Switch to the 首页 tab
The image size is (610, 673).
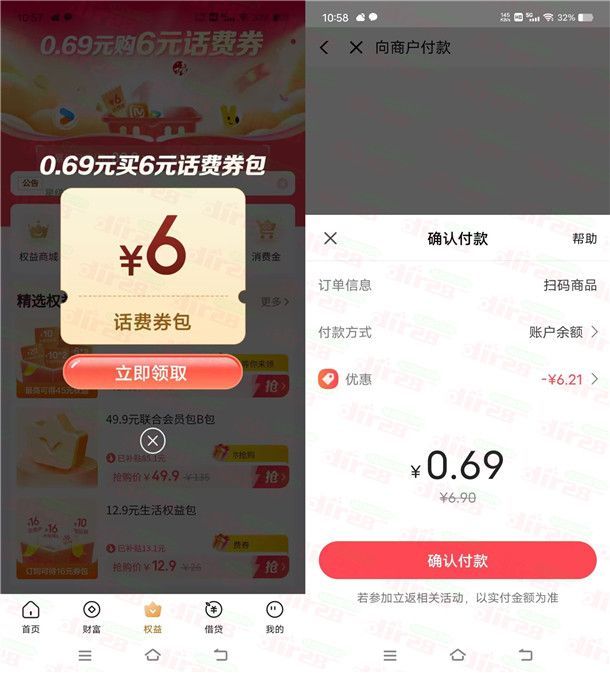coord(31,617)
